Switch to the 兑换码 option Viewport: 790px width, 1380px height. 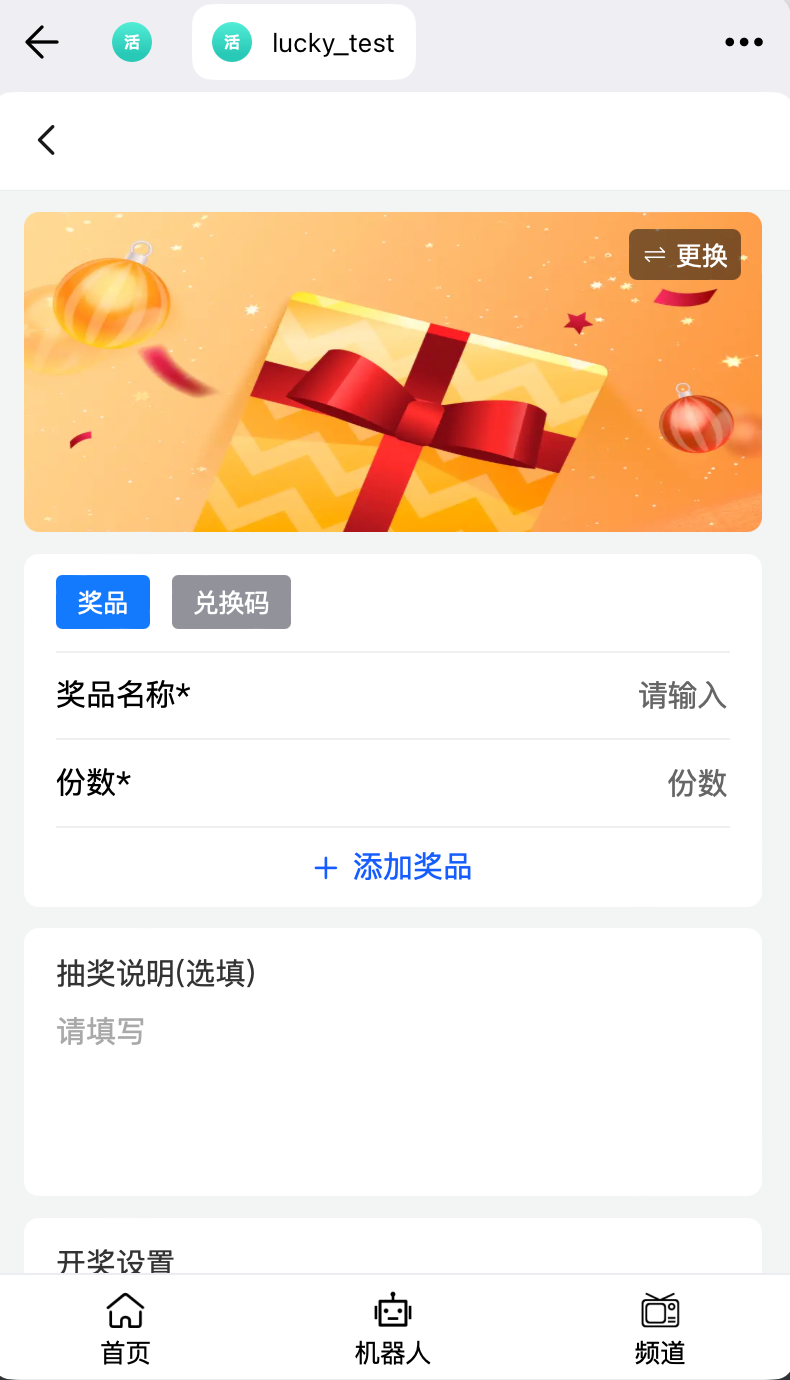(231, 602)
